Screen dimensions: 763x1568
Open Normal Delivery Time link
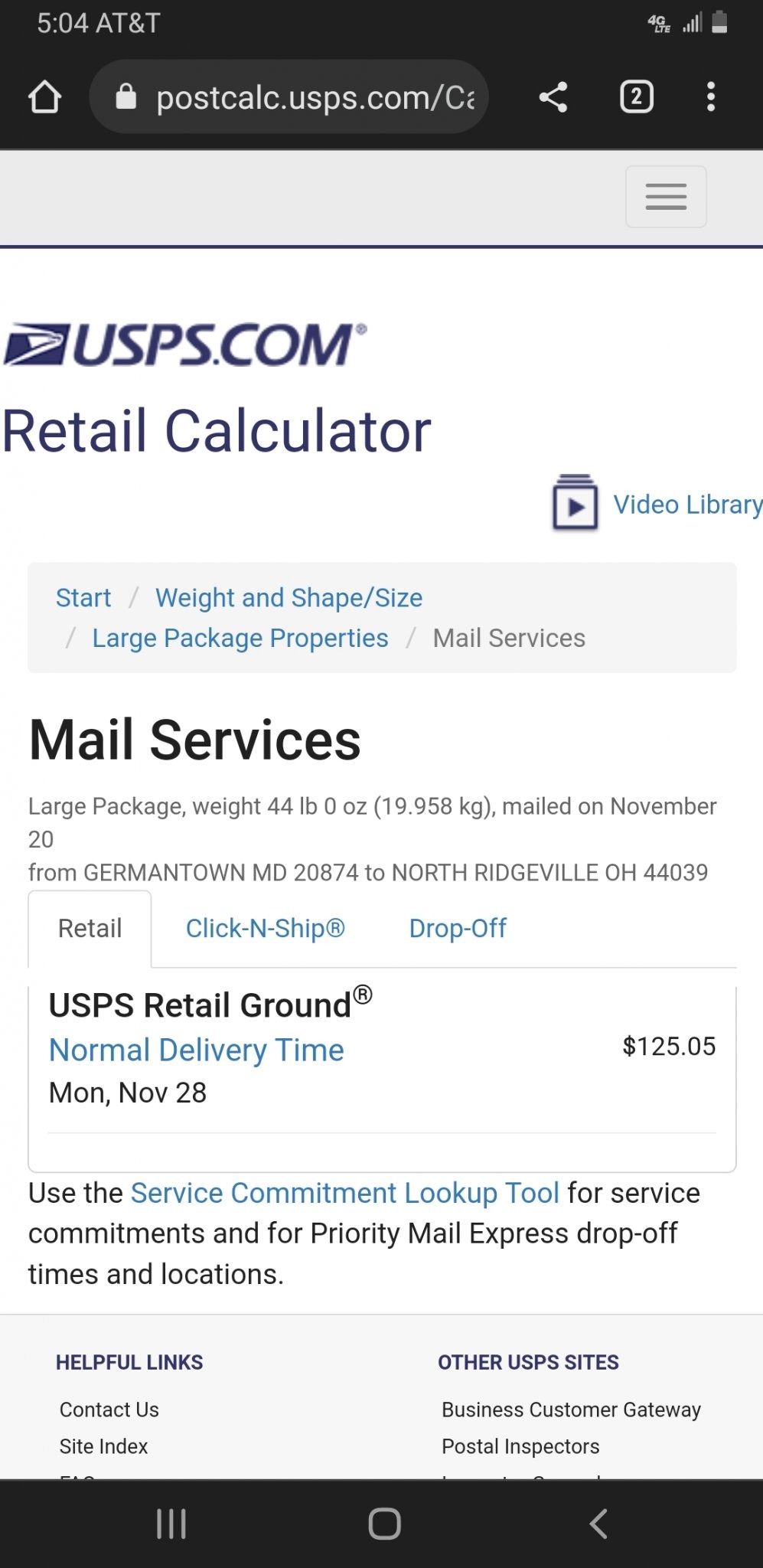coord(196,1050)
